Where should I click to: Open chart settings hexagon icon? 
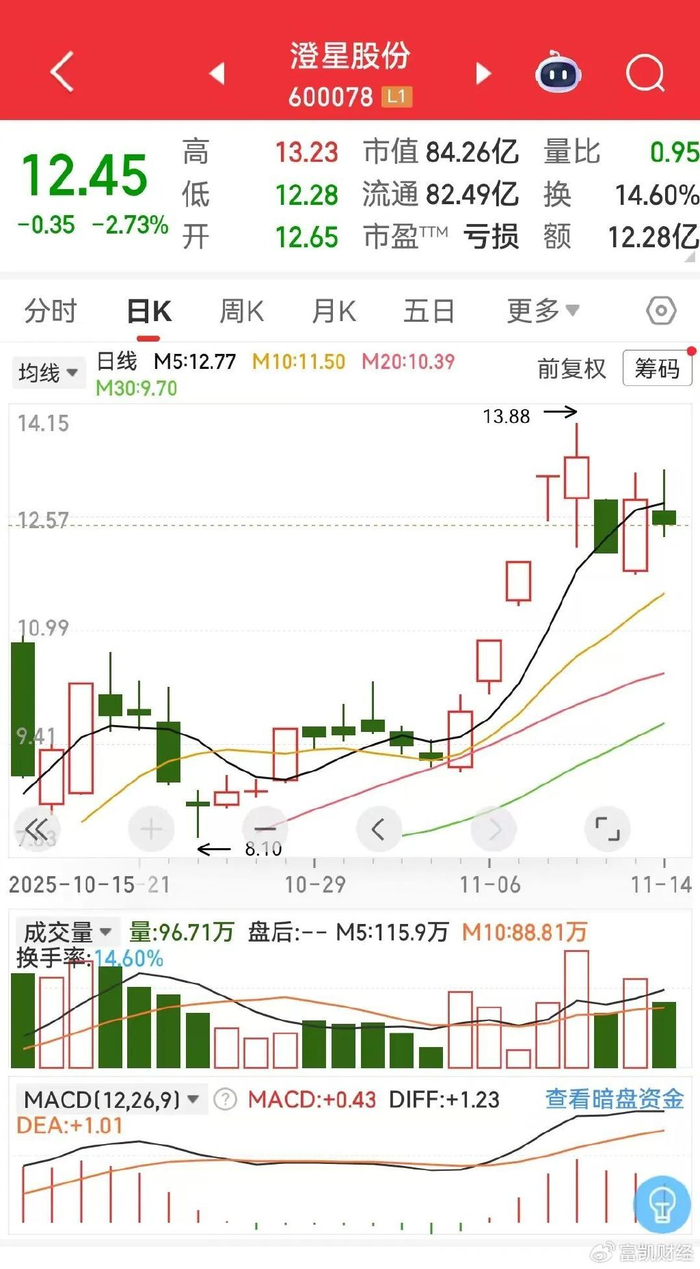point(661,311)
